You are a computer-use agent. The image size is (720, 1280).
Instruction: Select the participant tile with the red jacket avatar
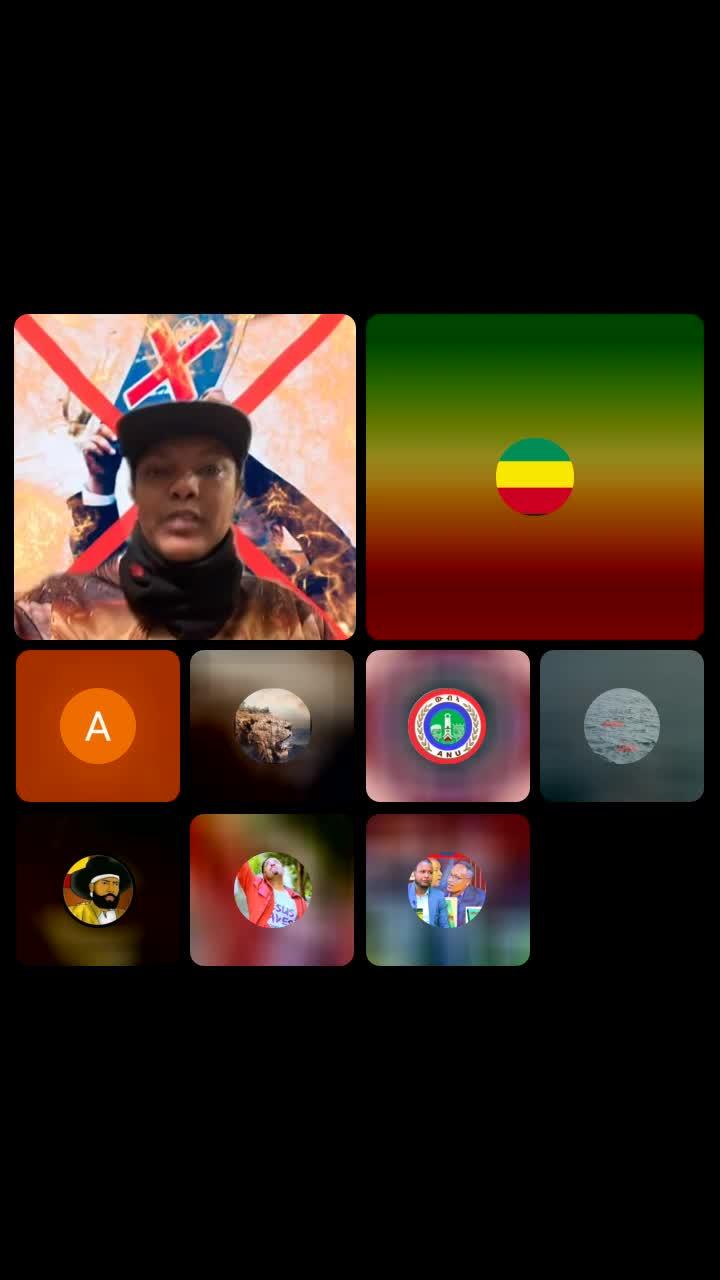coord(272,890)
